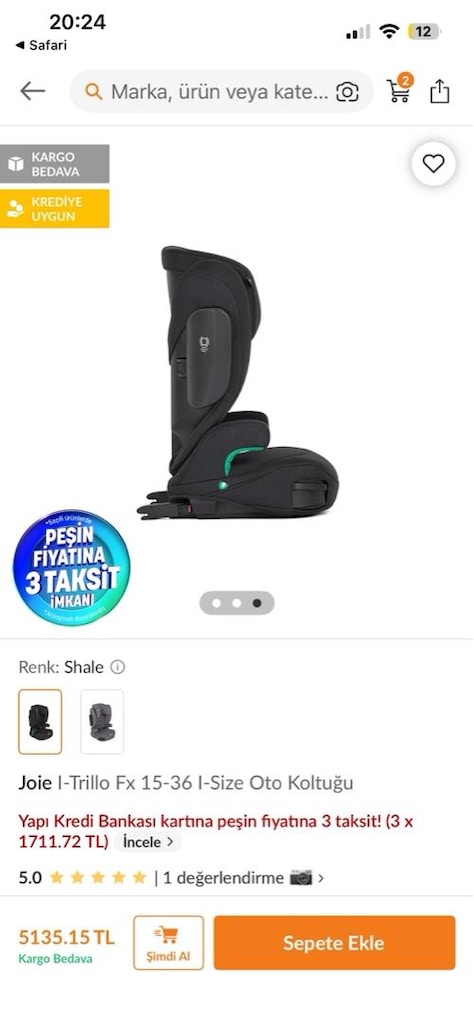The width and height of the screenshot is (474, 1024).
Task: Search by photo with camera icon
Action: [x=347, y=92]
